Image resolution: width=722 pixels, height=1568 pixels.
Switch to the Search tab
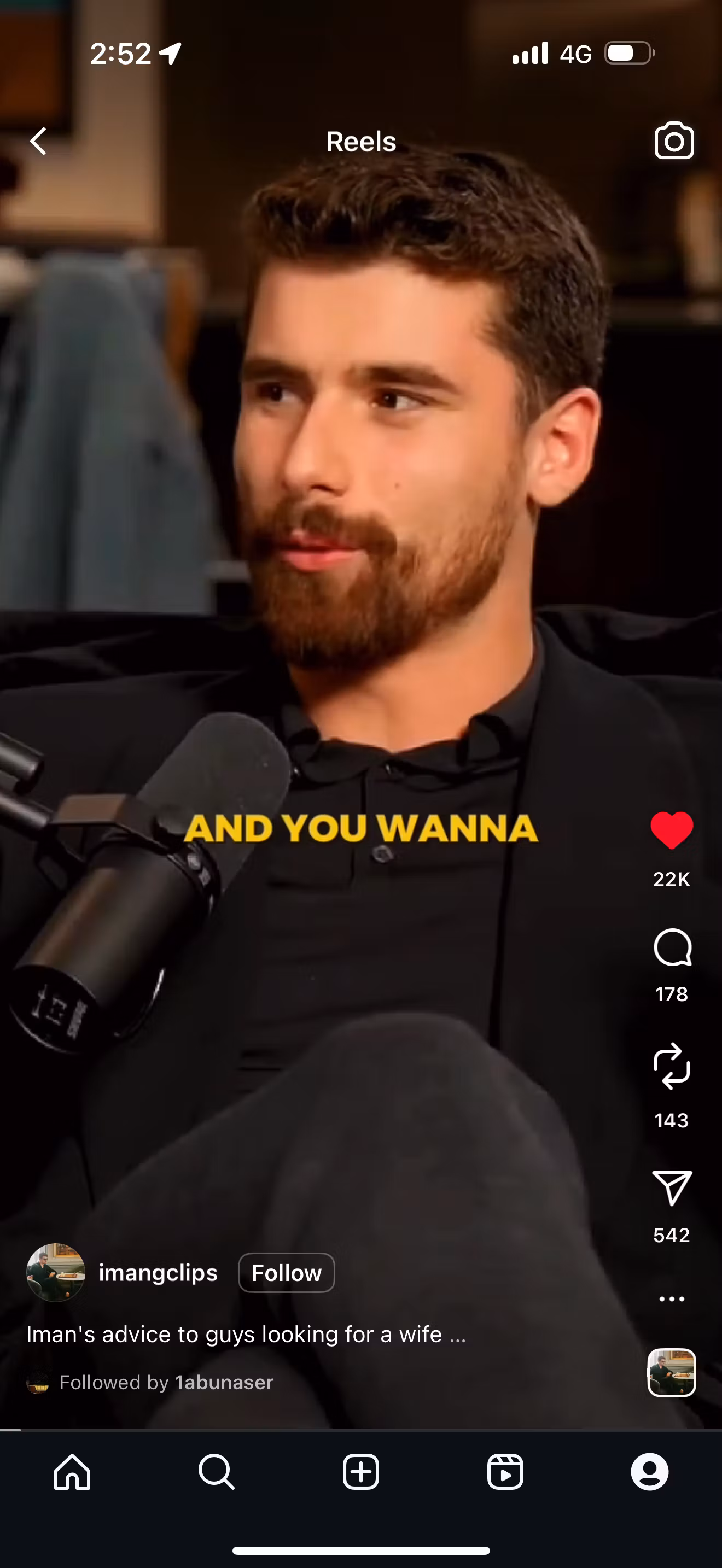pyautogui.click(x=217, y=1472)
